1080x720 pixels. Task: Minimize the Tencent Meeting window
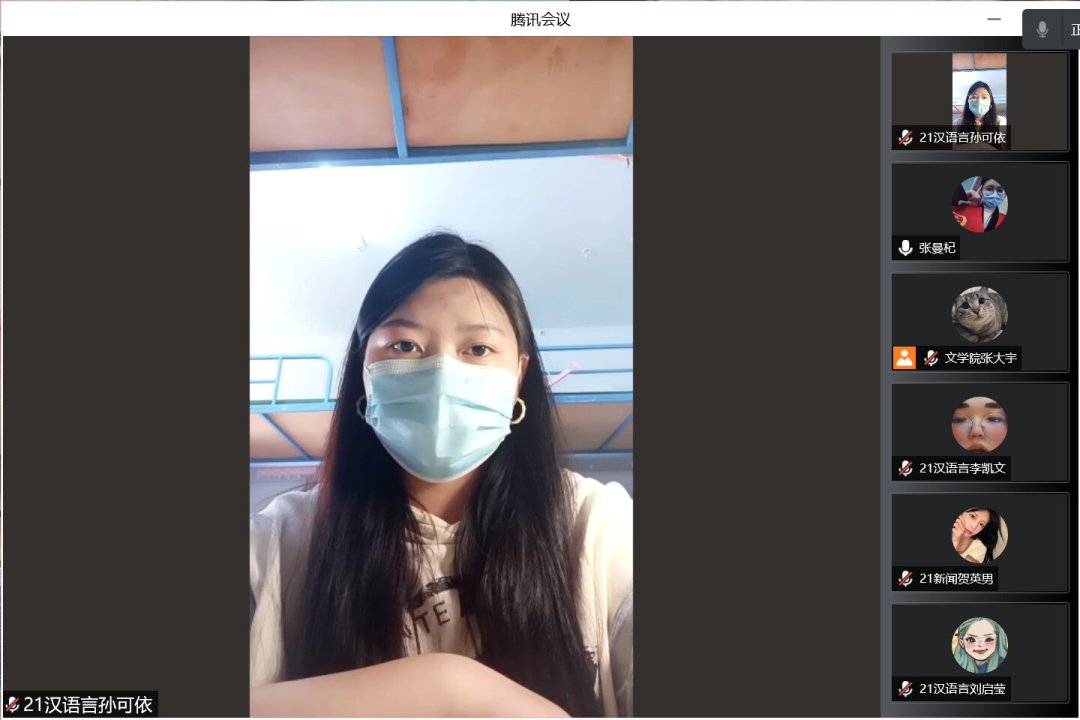(x=993, y=19)
